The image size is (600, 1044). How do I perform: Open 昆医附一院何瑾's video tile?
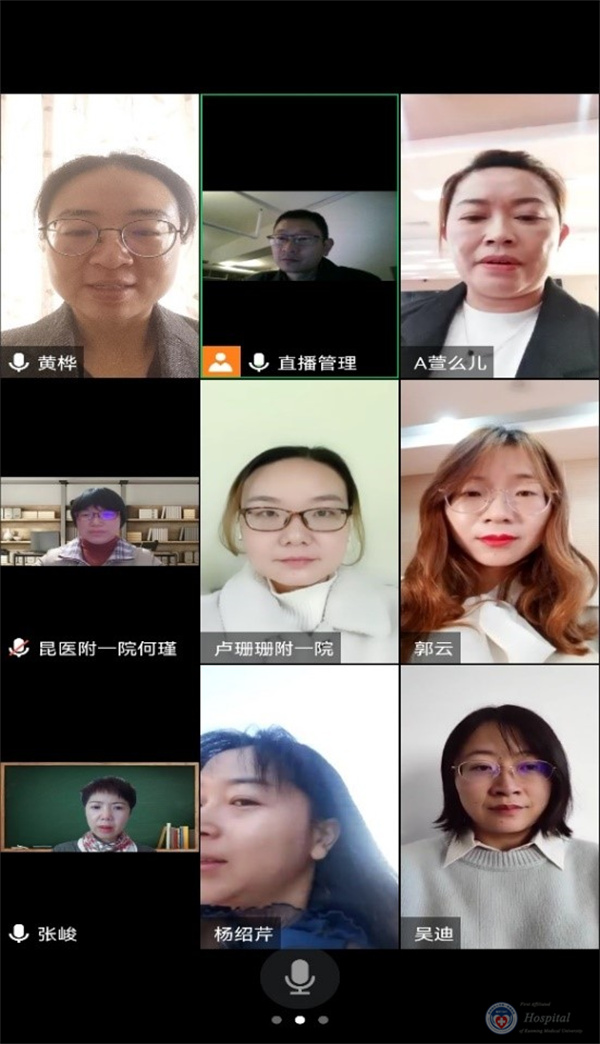(x=100, y=522)
